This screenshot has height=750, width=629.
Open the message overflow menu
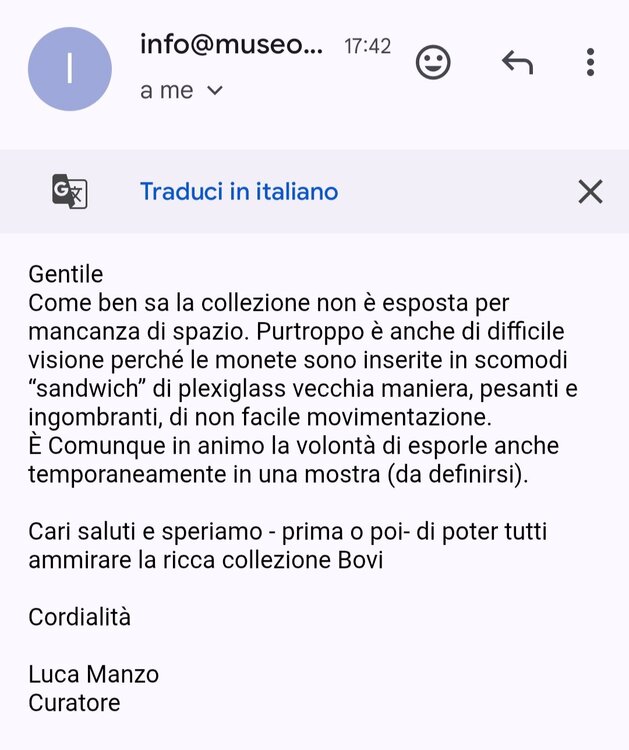point(590,63)
